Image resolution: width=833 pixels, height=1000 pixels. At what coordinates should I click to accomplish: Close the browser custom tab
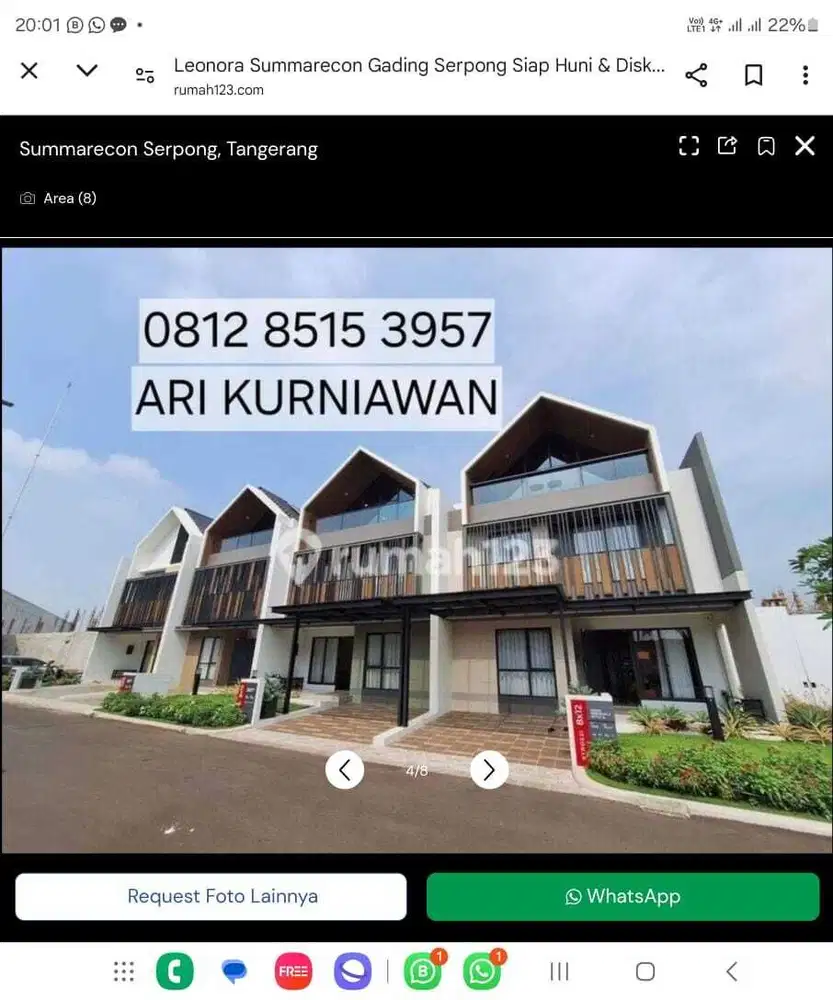(29, 71)
